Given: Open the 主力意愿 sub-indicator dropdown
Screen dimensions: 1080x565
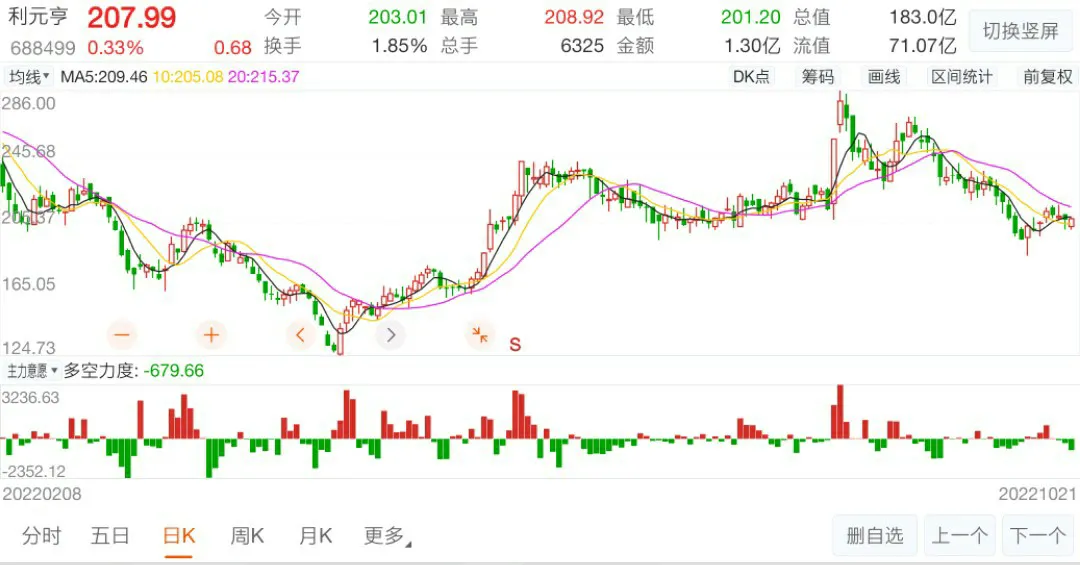Looking at the screenshot, I should point(32,371).
